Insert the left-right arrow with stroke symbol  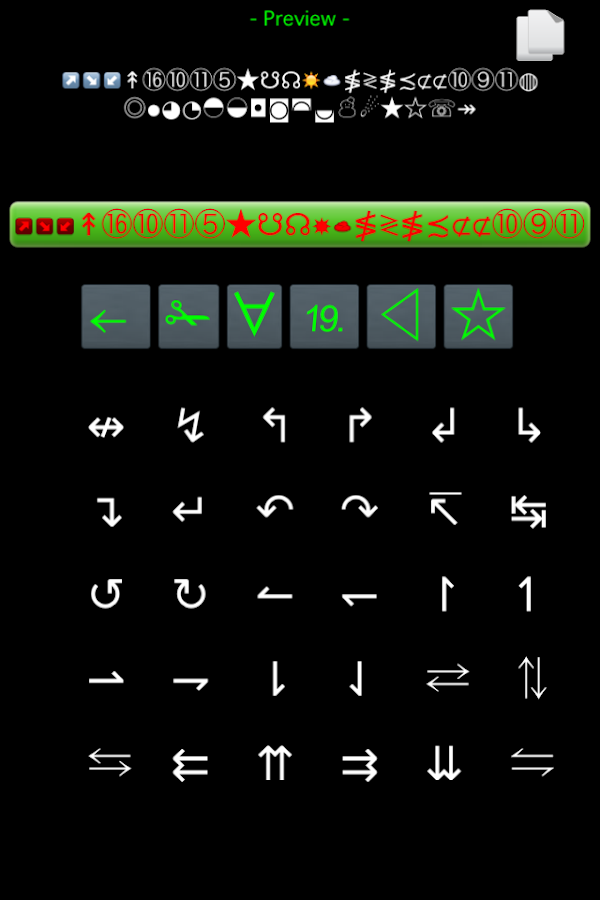[x=106, y=427]
